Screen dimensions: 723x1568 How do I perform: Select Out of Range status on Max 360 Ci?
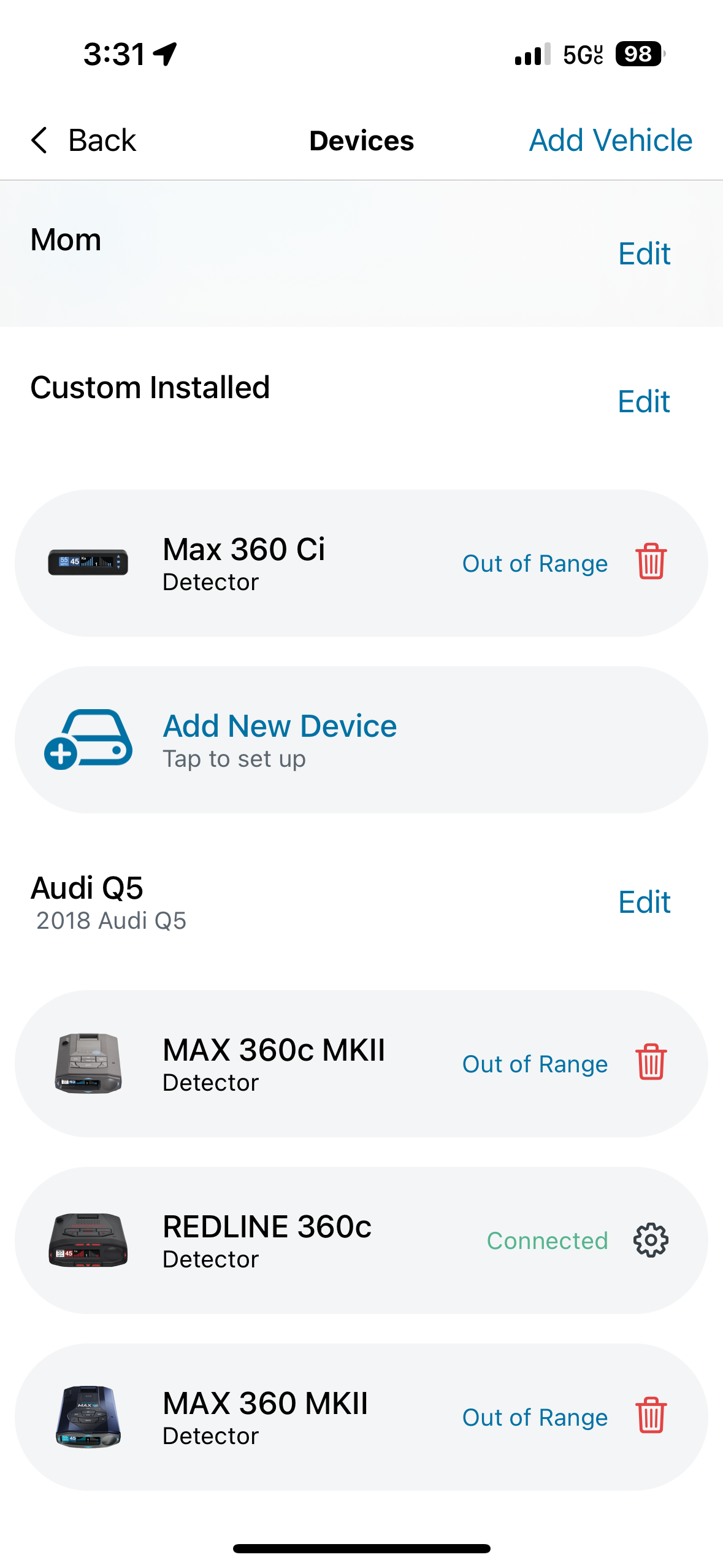point(535,563)
